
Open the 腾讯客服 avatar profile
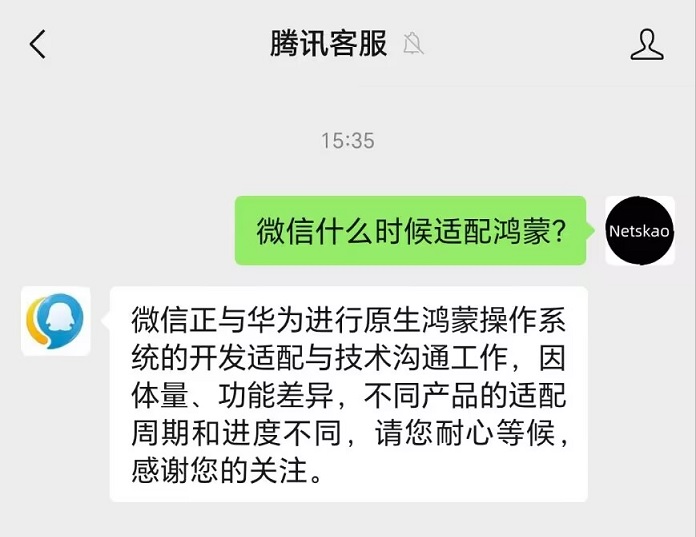56,321
